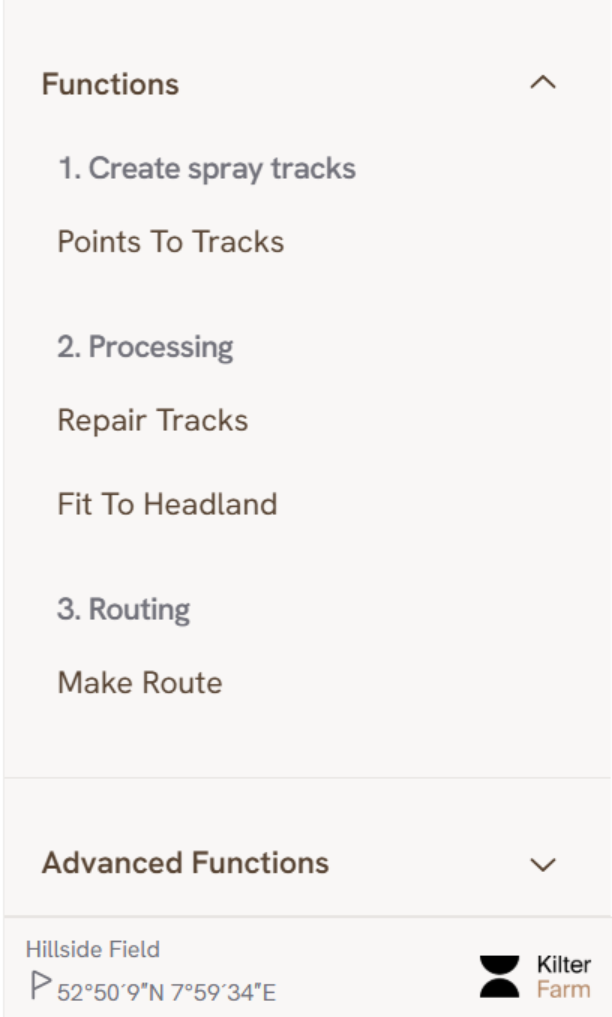
Task: Expand the Advanced Functions section
Action: click(x=542, y=864)
